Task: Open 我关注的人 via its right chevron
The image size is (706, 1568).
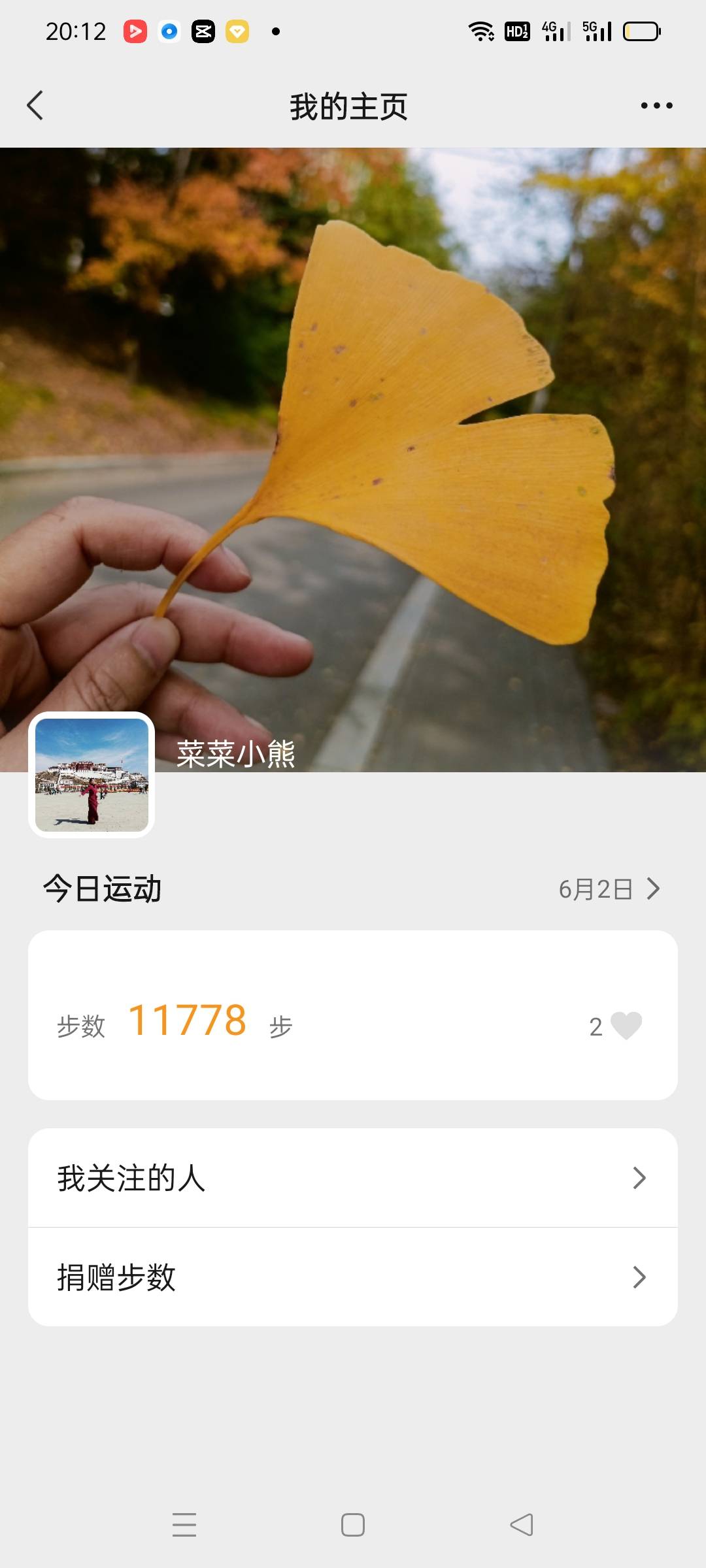Action: pos(639,1178)
